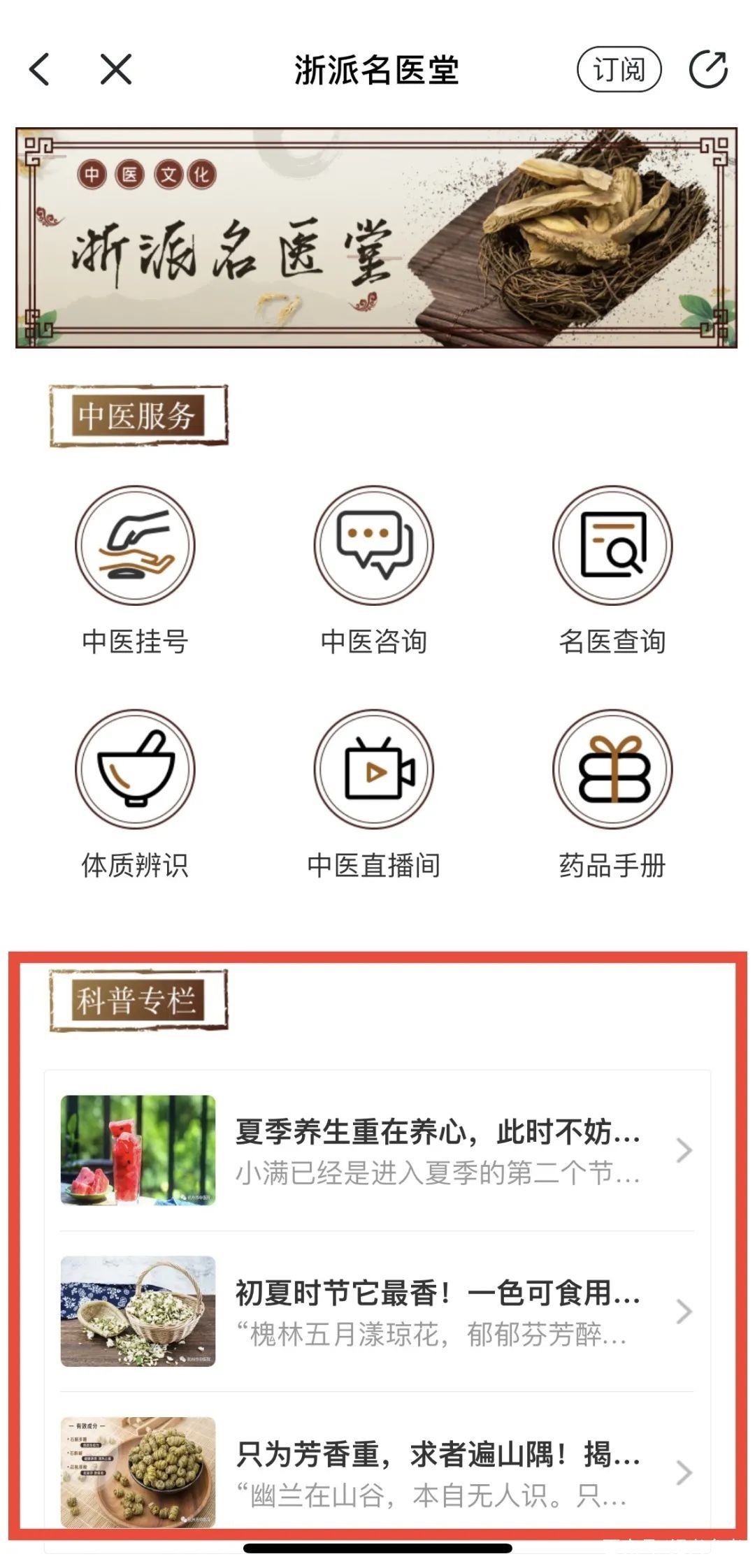Share this page via the share icon
755x1568 pixels.
click(x=708, y=70)
